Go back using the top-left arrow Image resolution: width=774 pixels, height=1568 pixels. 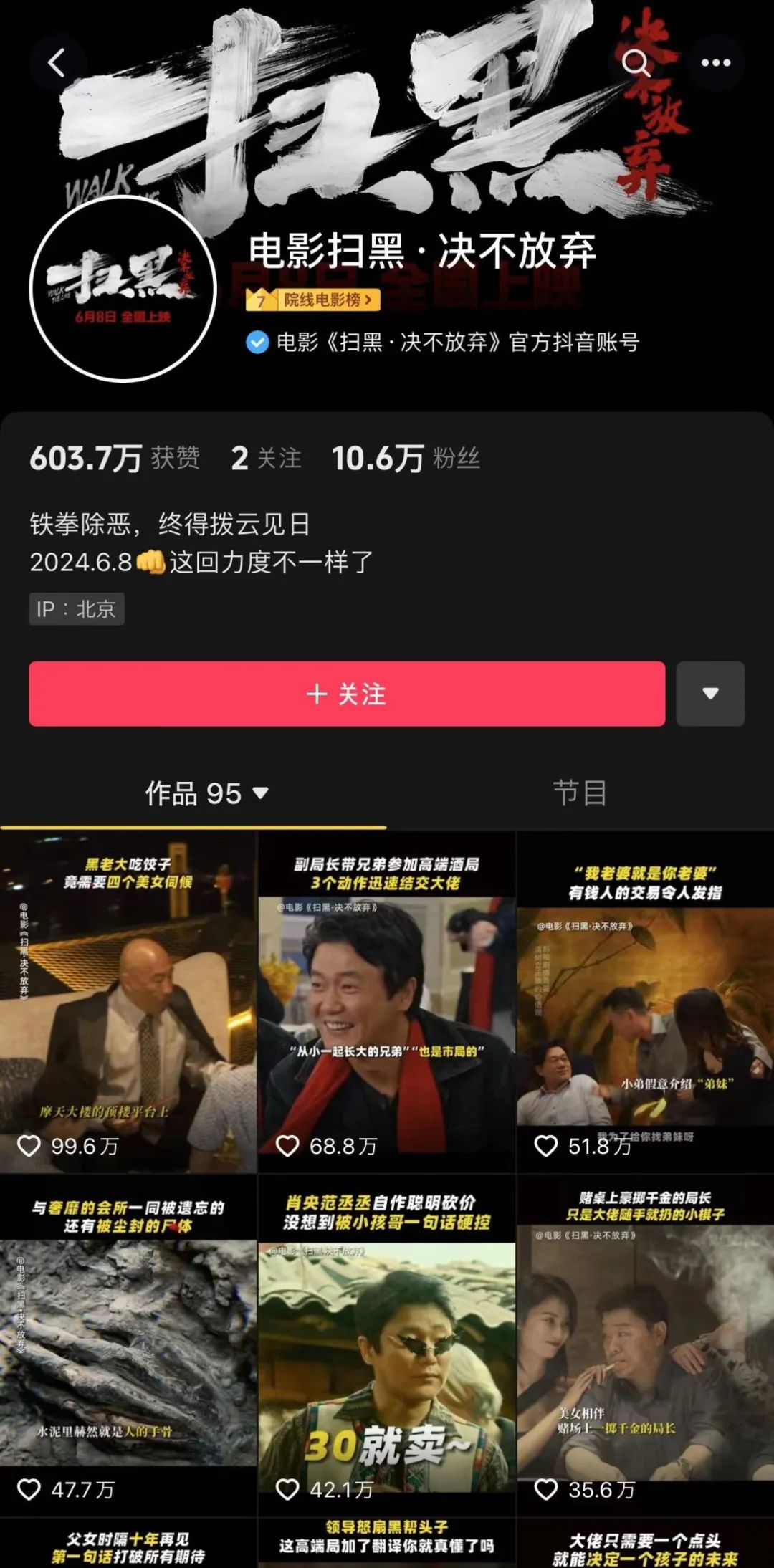[x=57, y=63]
